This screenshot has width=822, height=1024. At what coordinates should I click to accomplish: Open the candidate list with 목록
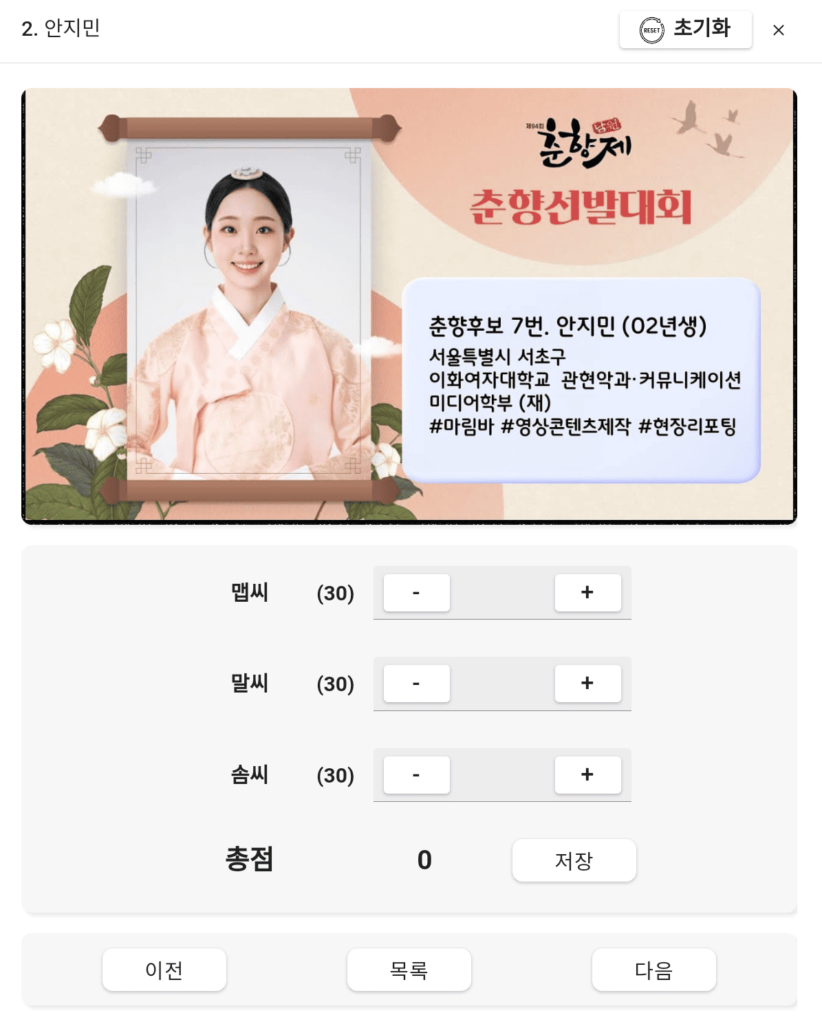[x=409, y=970]
